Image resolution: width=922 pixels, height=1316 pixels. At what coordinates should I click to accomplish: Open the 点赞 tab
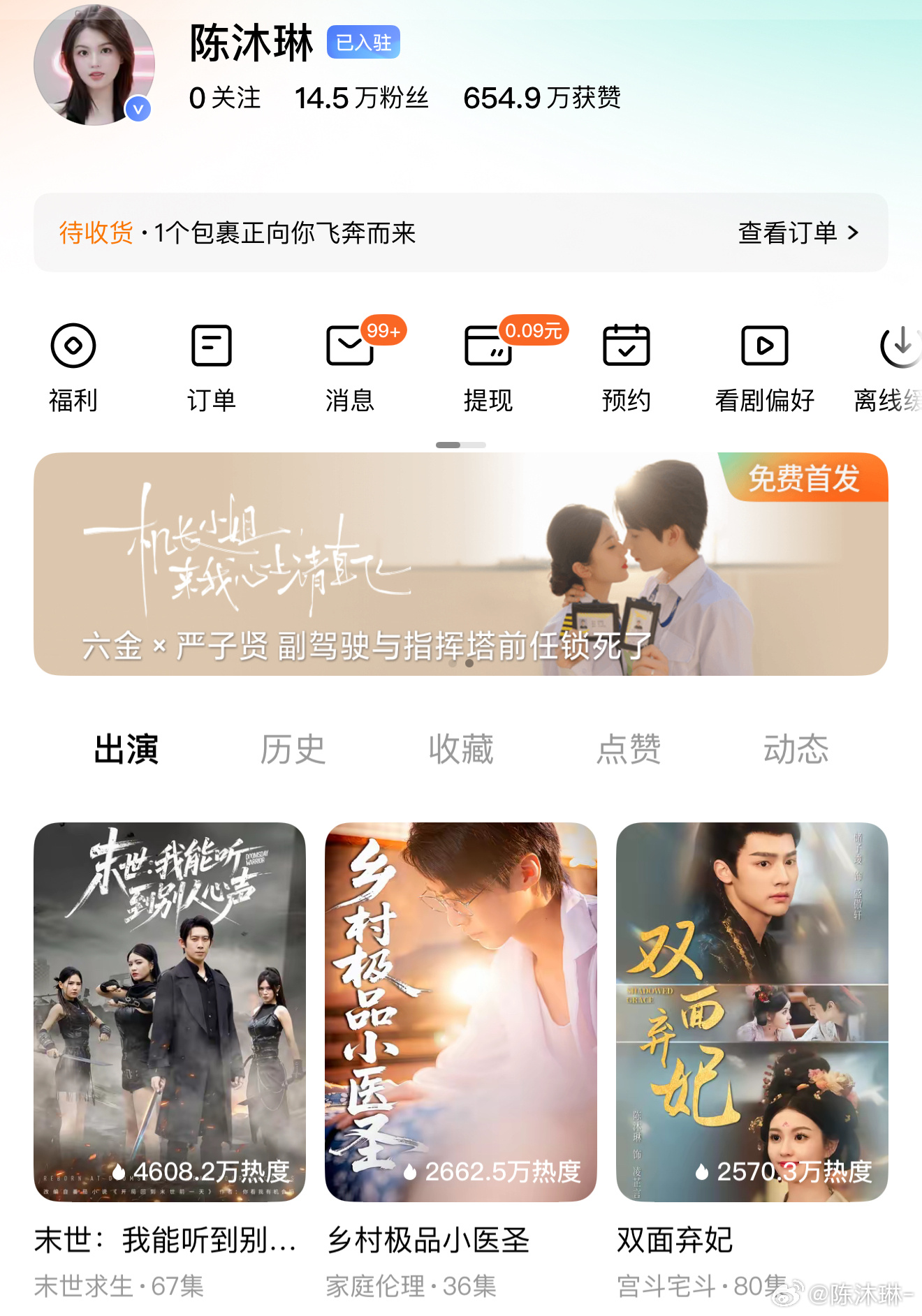[x=629, y=748]
